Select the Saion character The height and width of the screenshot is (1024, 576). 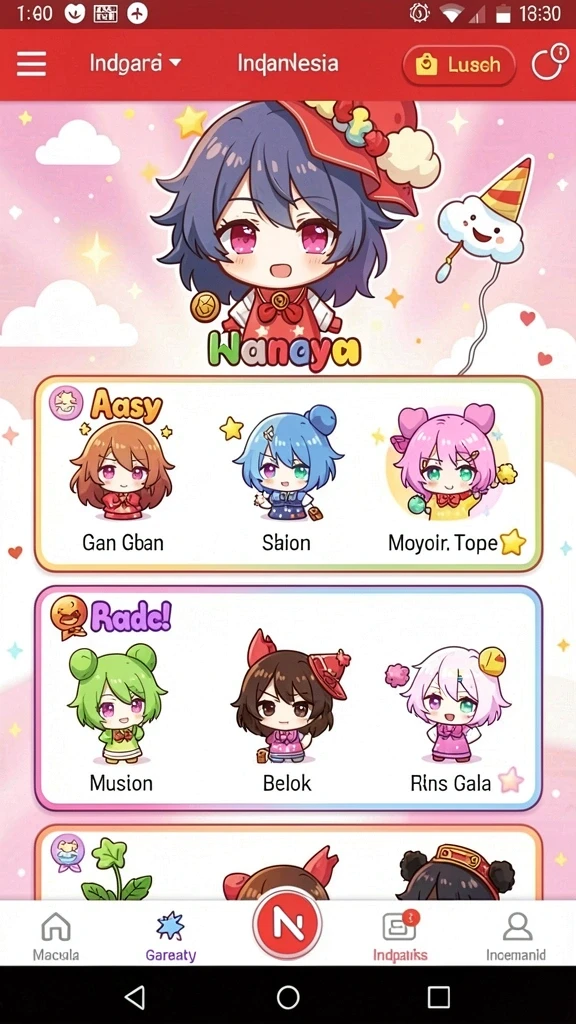pos(287,482)
